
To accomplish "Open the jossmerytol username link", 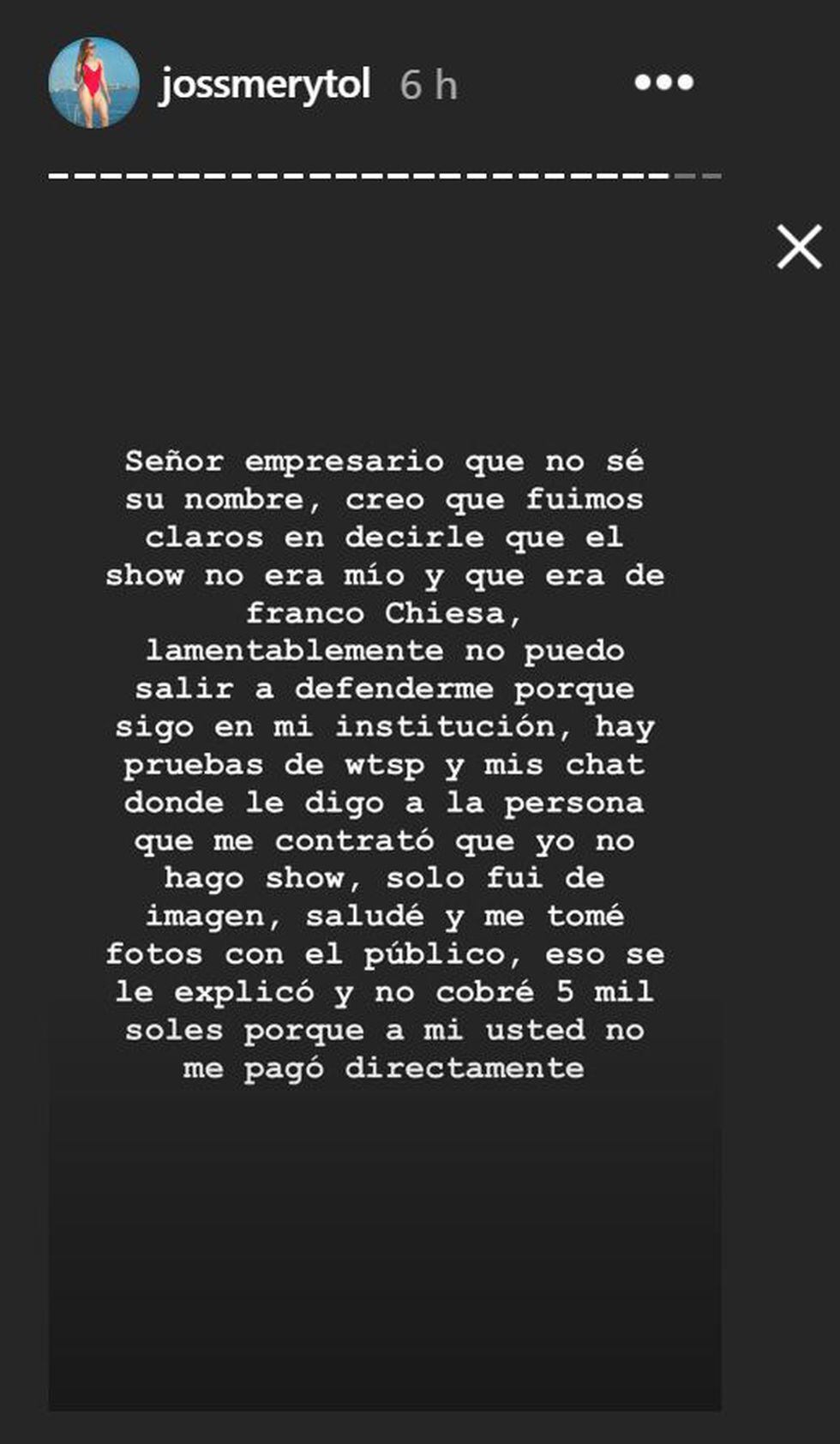I will pyautogui.click(x=265, y=84).
